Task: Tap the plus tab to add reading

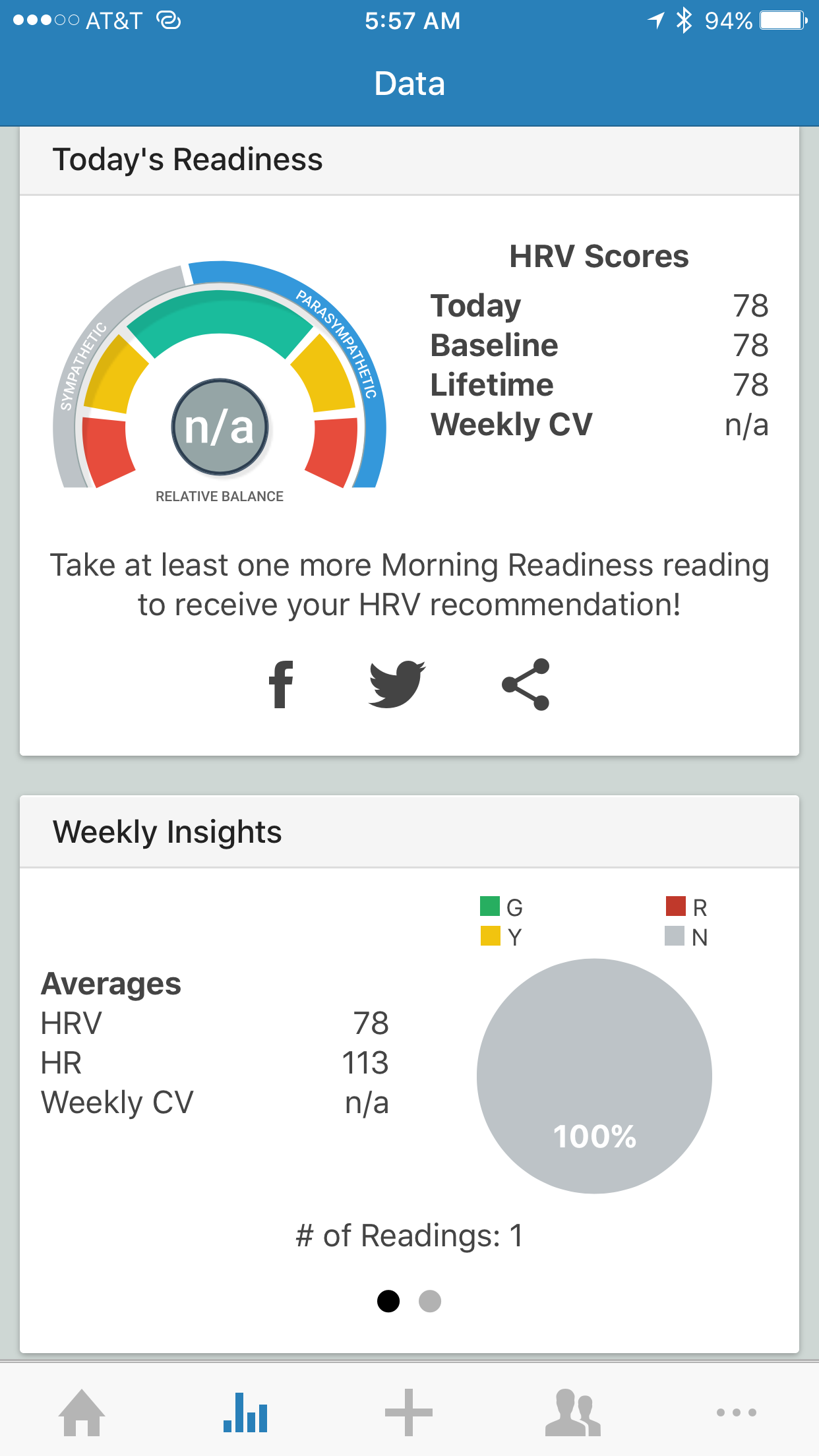Action: tap(409, 1412)
